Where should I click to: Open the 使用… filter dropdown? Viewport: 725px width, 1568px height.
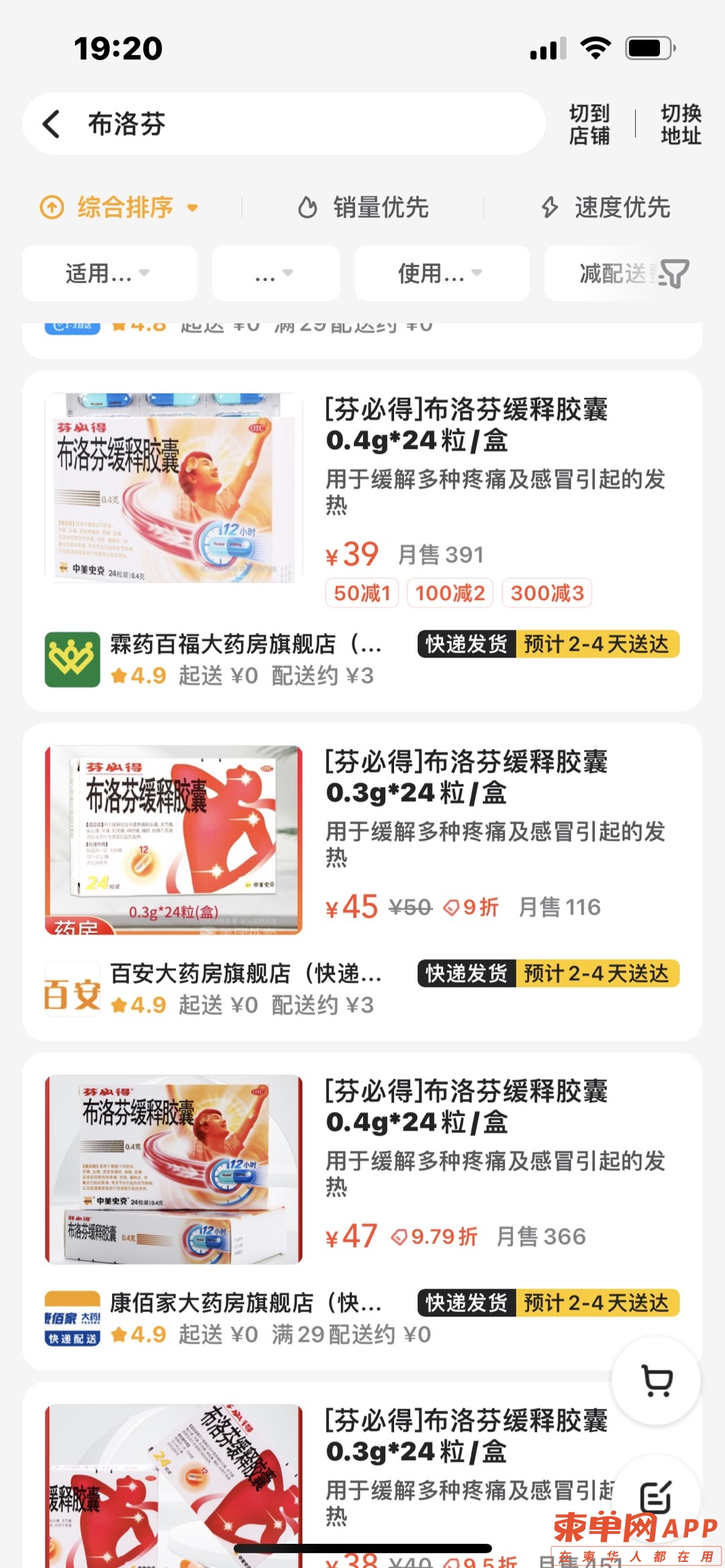[441, 273]
